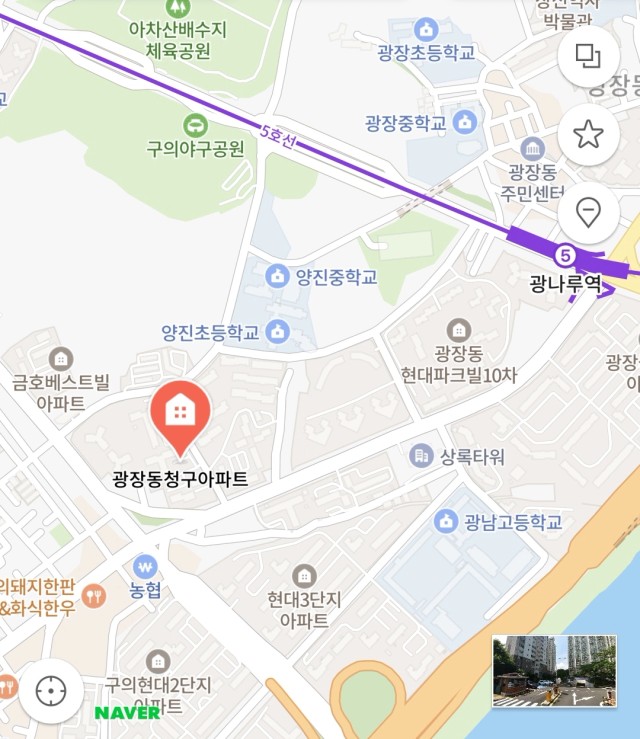Select the 농협 bank marker
This screenshot has width=640, height=739.
(145, 566)
